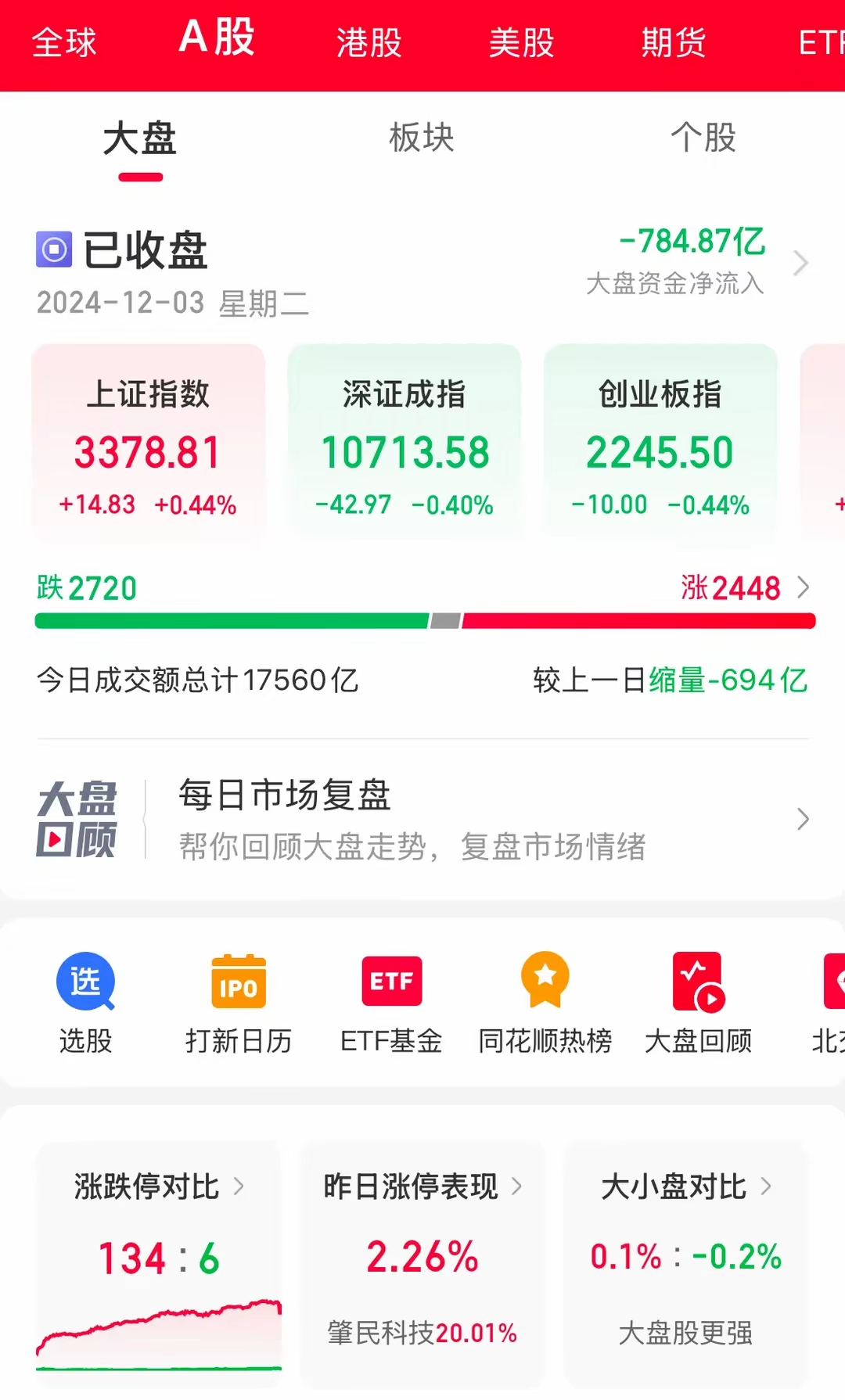Switch to the 港股 tab

point(368,43)
